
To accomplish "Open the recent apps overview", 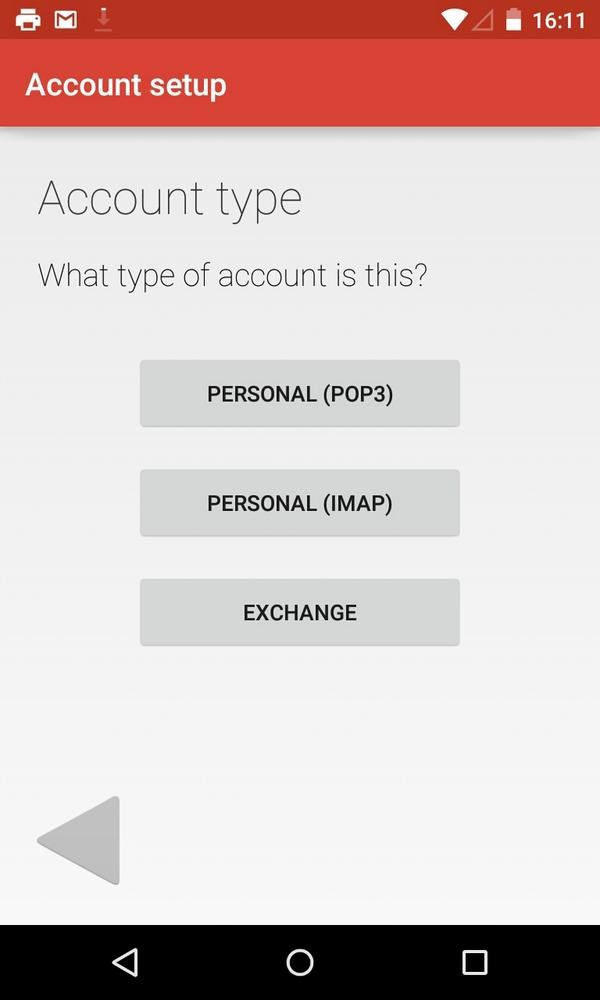I will [x=474, y=962].
